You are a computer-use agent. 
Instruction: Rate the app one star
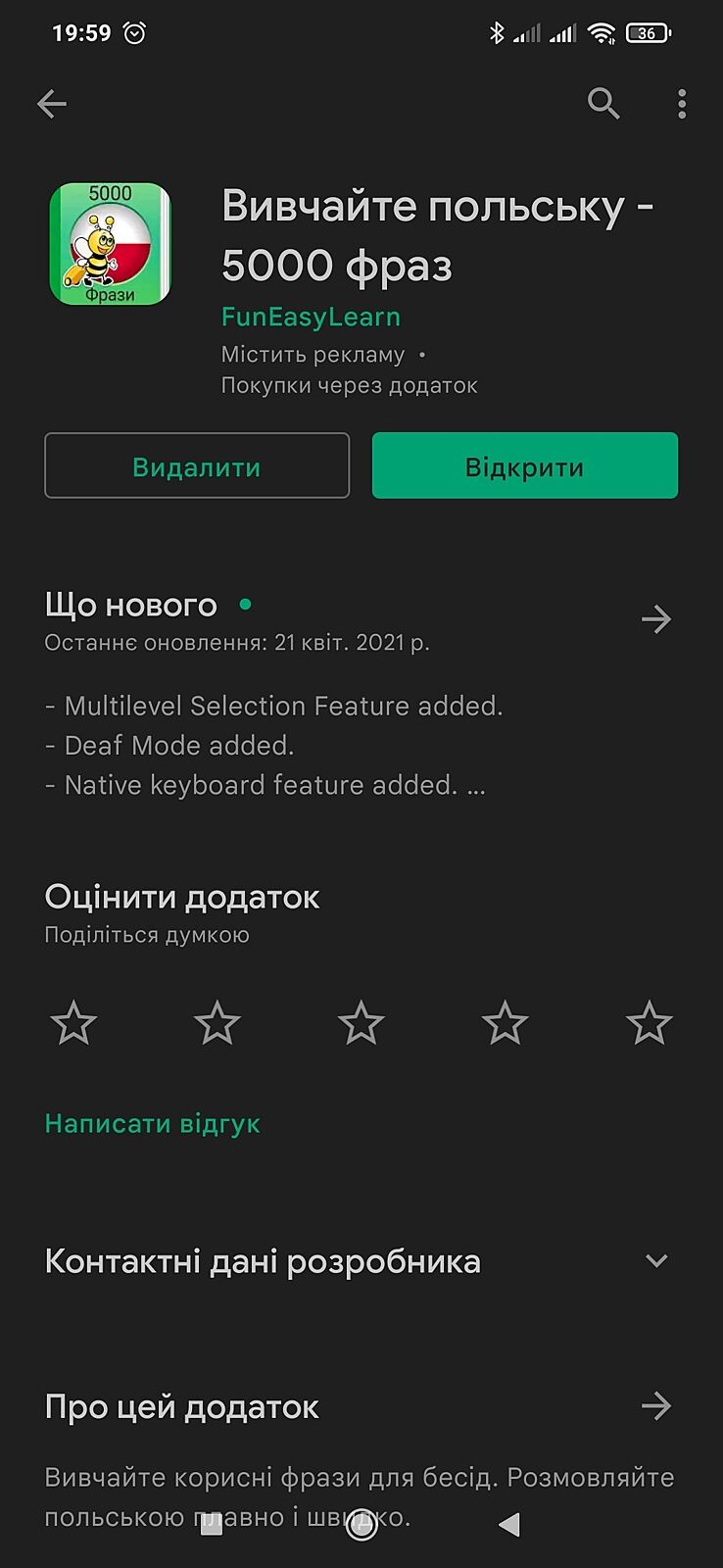[73, 1023]
